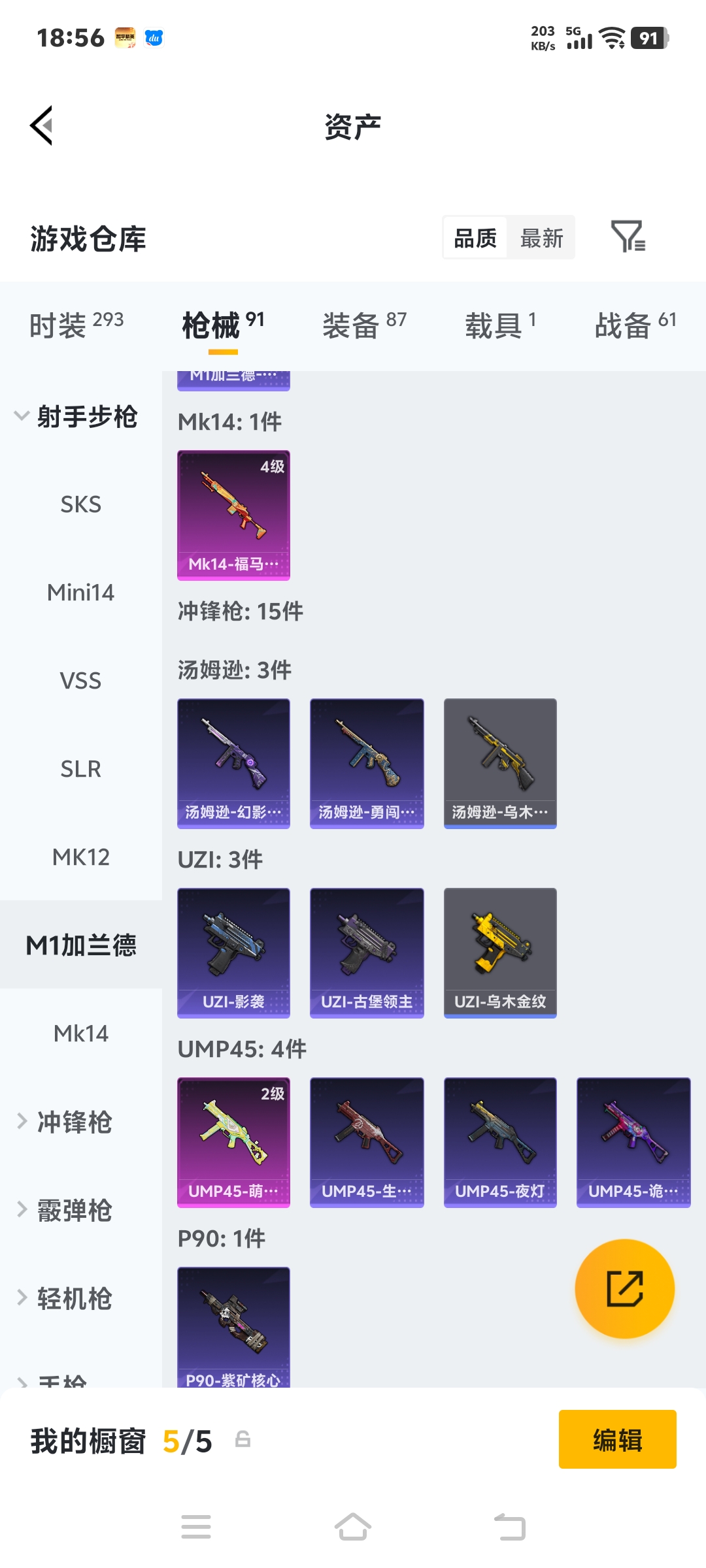Open the filter icon beside 最新
This screenshot has height=1568, width=706.
coord(628,237)
